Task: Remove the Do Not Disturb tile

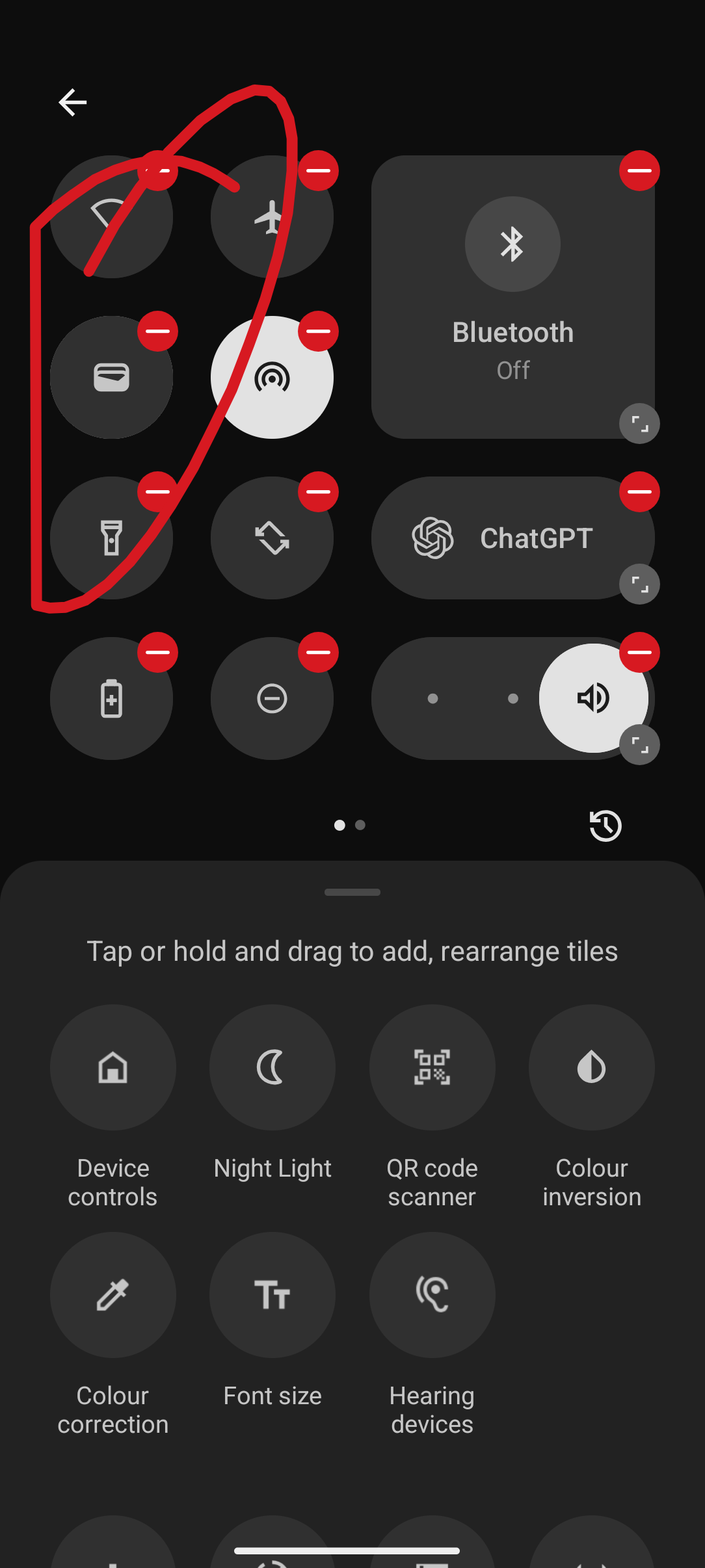Action: click(318, 652)
